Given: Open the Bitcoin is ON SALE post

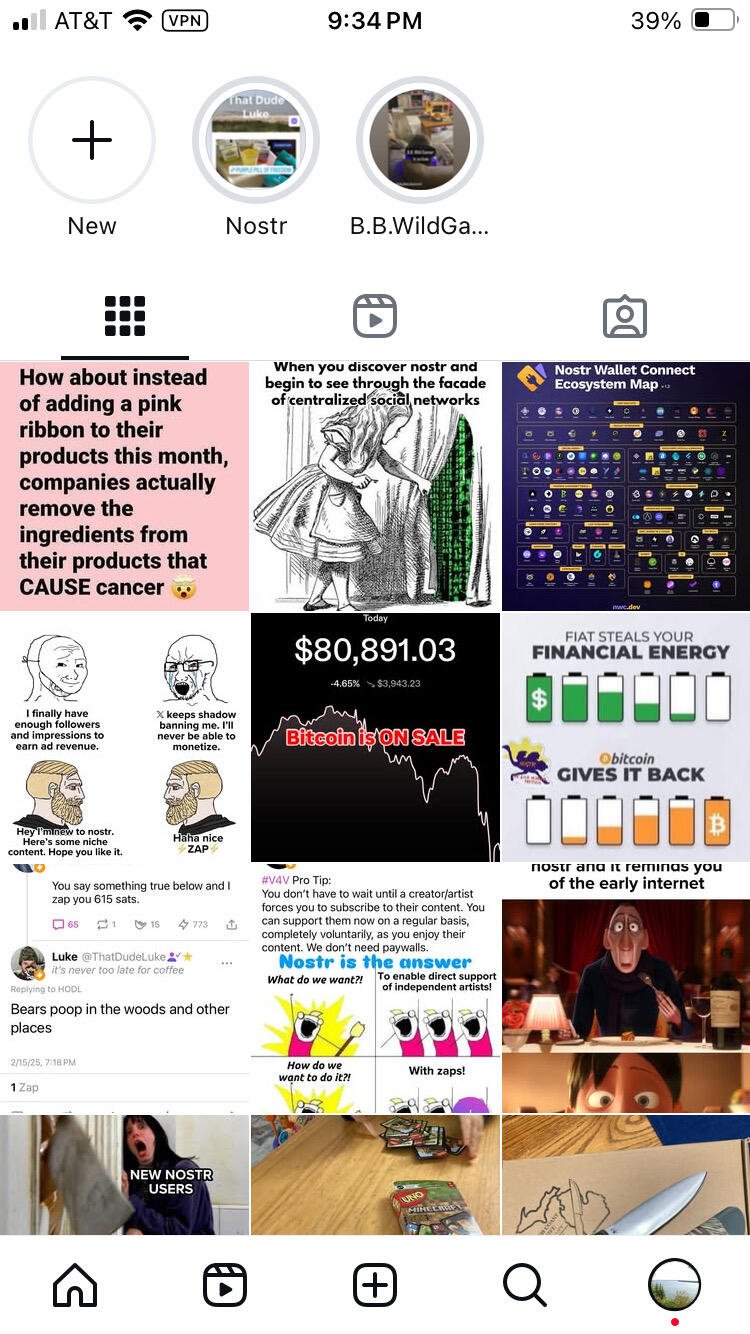Looking at the screenshot, I should 375,737.
